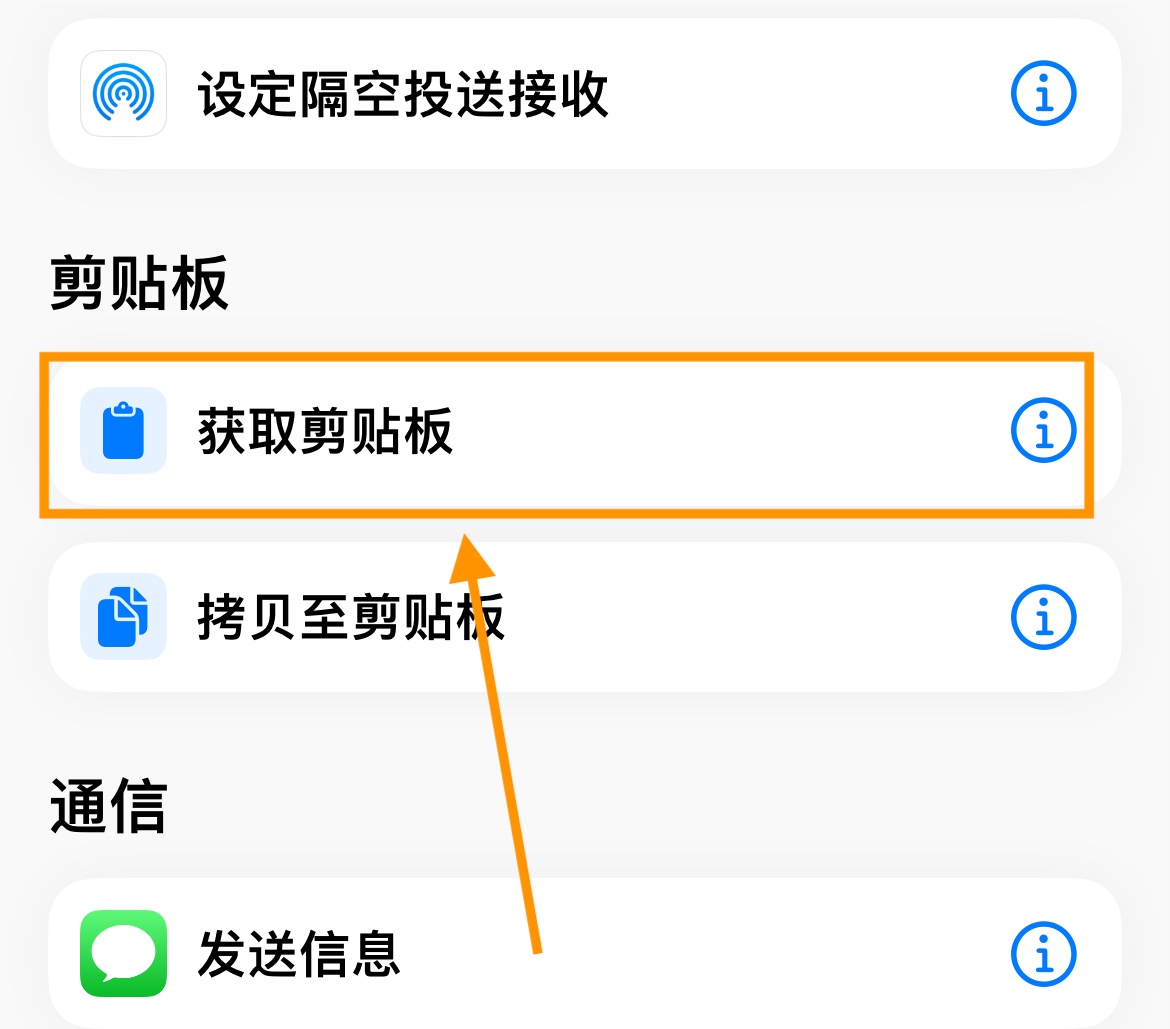
Task: Select the 发送信息 action
Action: pos(300,953)
